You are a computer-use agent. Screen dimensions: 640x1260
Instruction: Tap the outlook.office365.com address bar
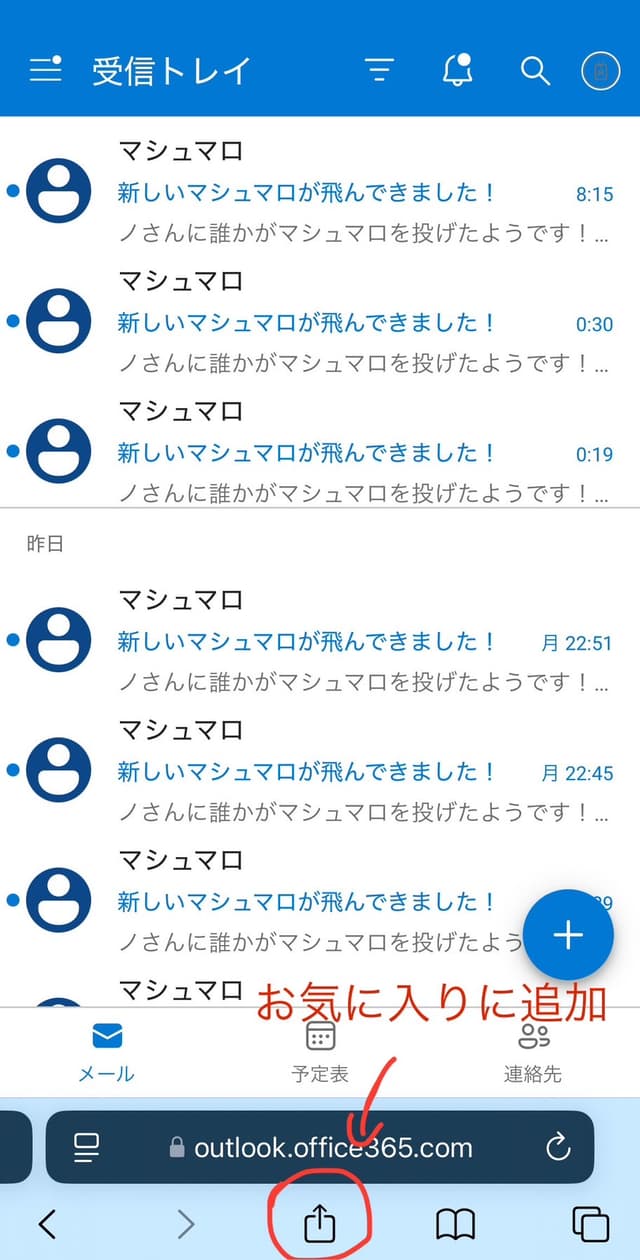(320, 1147)
